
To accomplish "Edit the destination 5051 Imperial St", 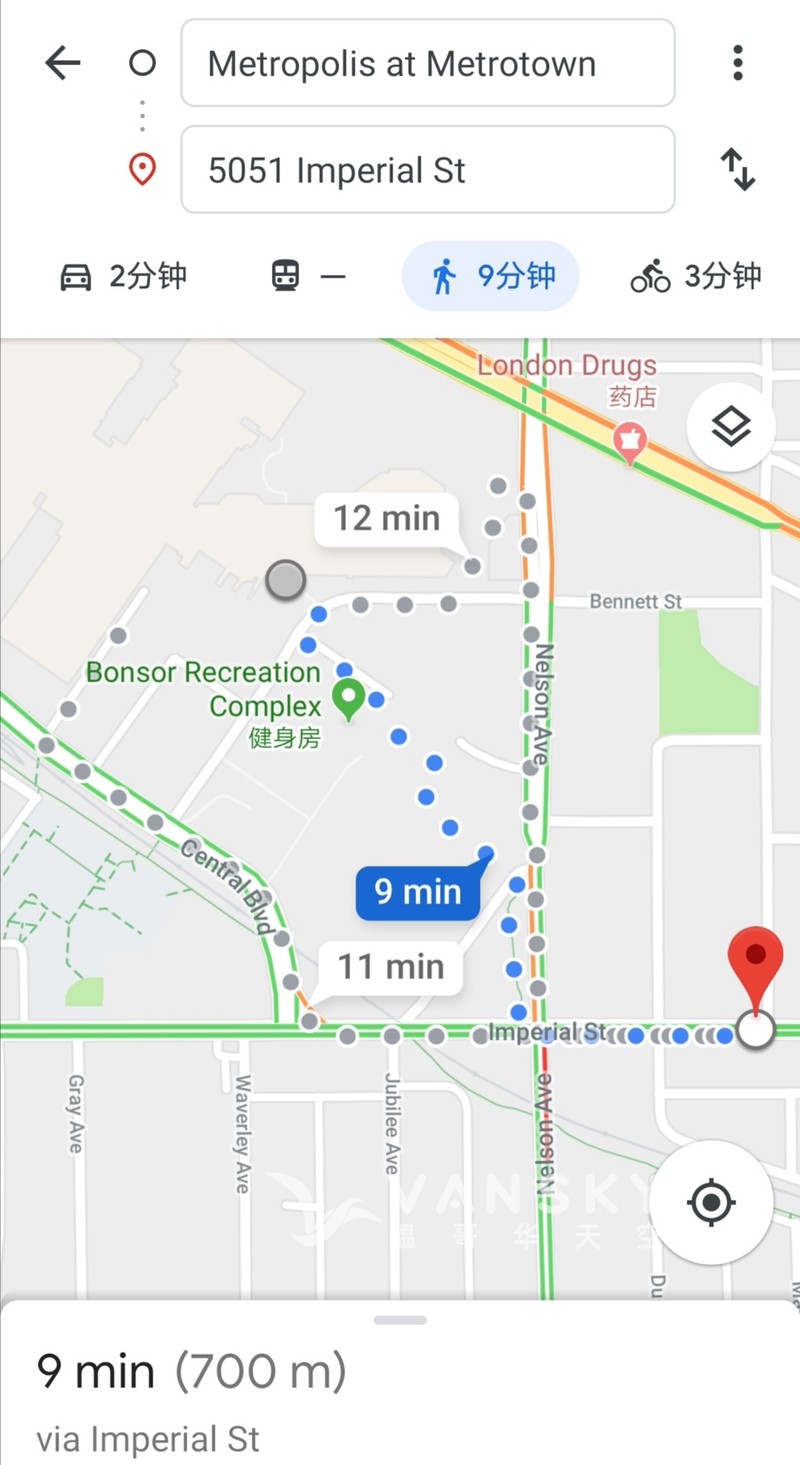I will 427,170.
